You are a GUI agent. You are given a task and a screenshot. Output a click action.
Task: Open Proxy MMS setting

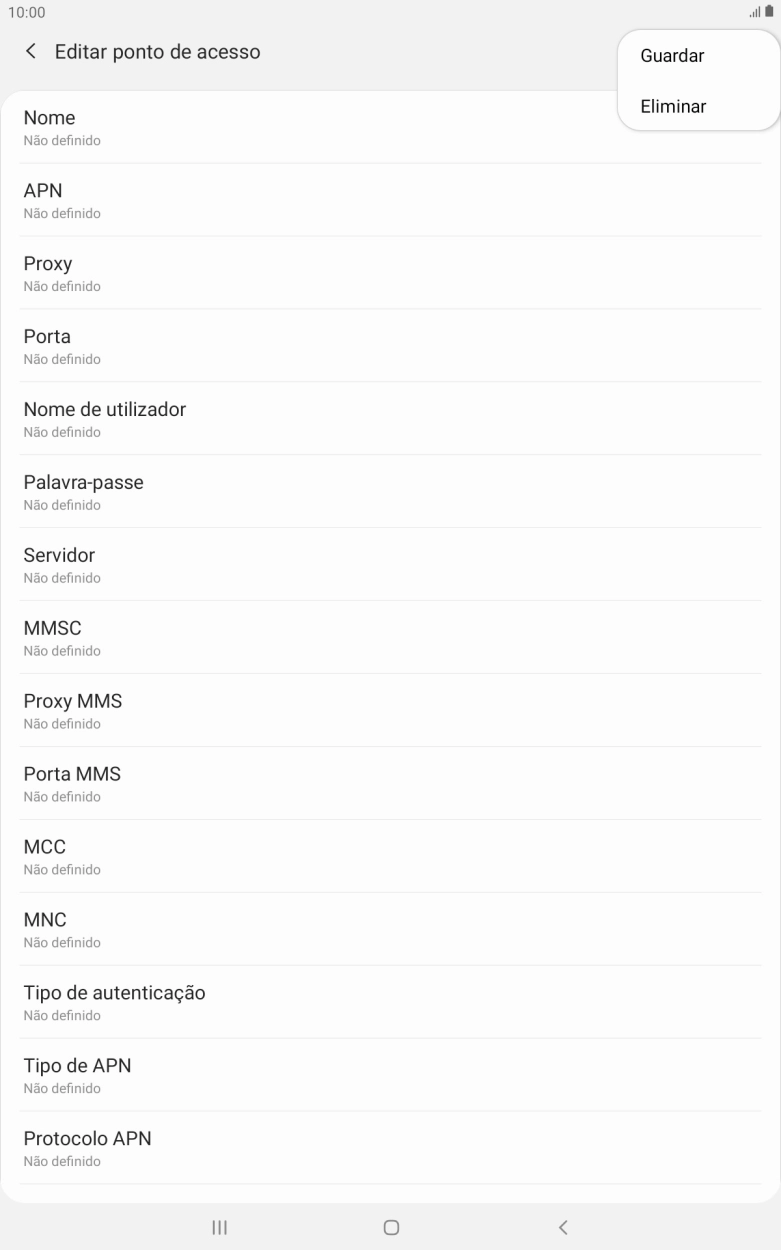(x=390, y=711)
